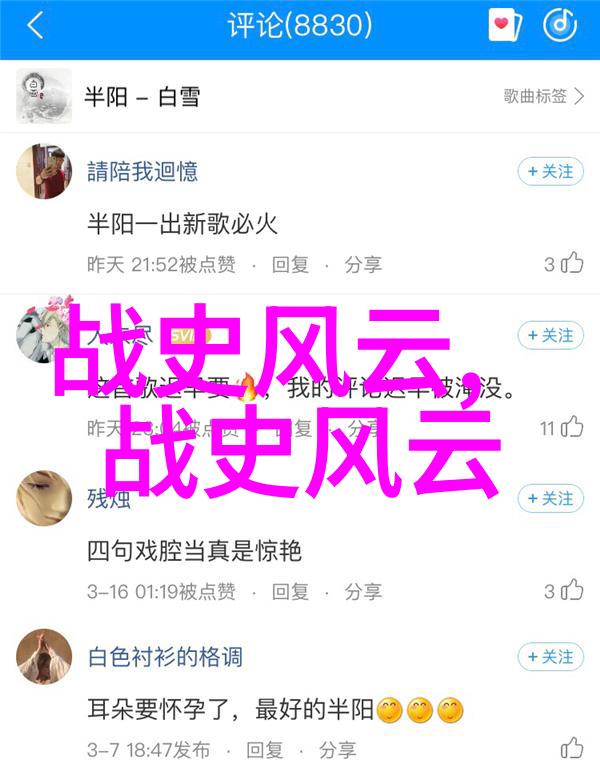The image size is (600, 779).
Task: Reply to comment 半阳一出新歌必火
Action: click(x=291, y=264)
